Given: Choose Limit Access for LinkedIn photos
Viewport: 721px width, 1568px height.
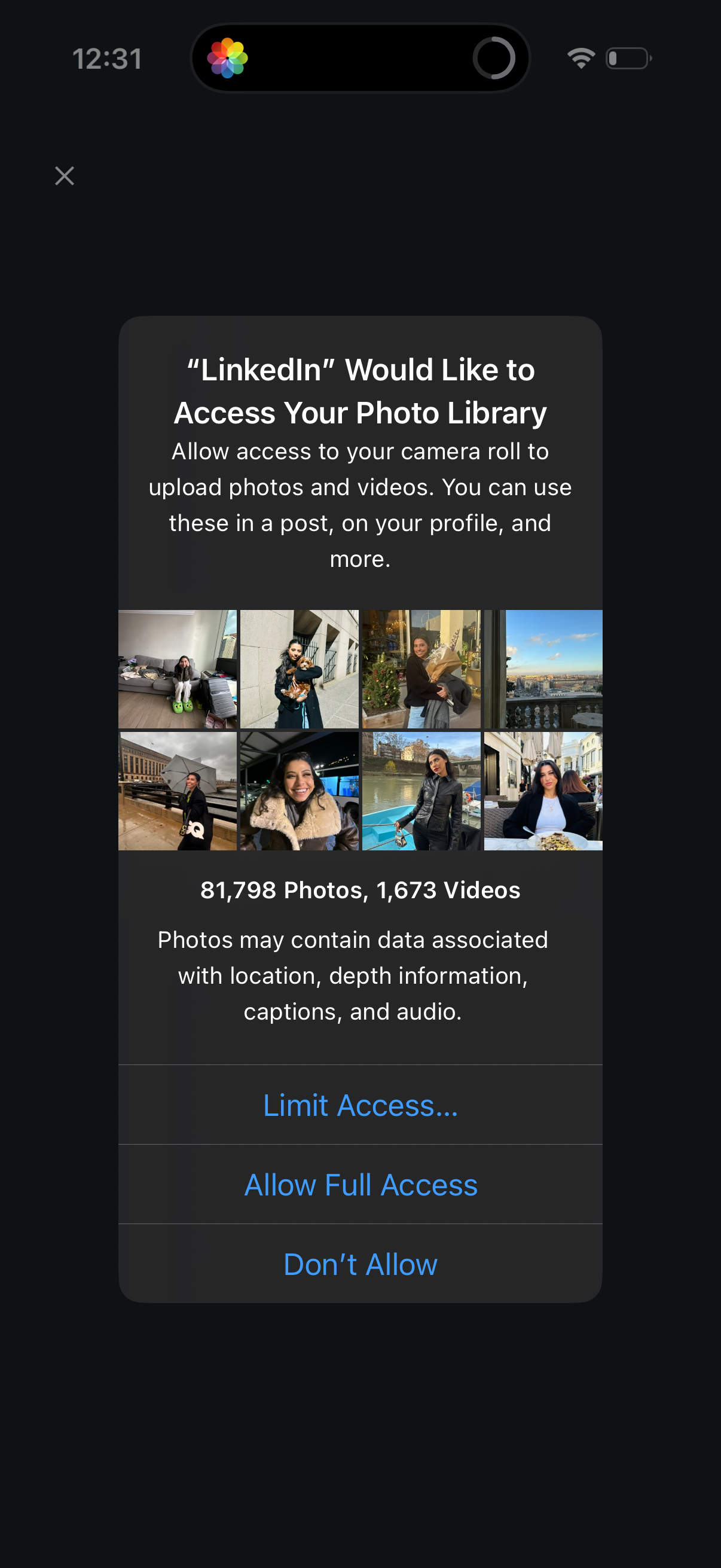Looking at the screenshot, I should point(360,1105).
